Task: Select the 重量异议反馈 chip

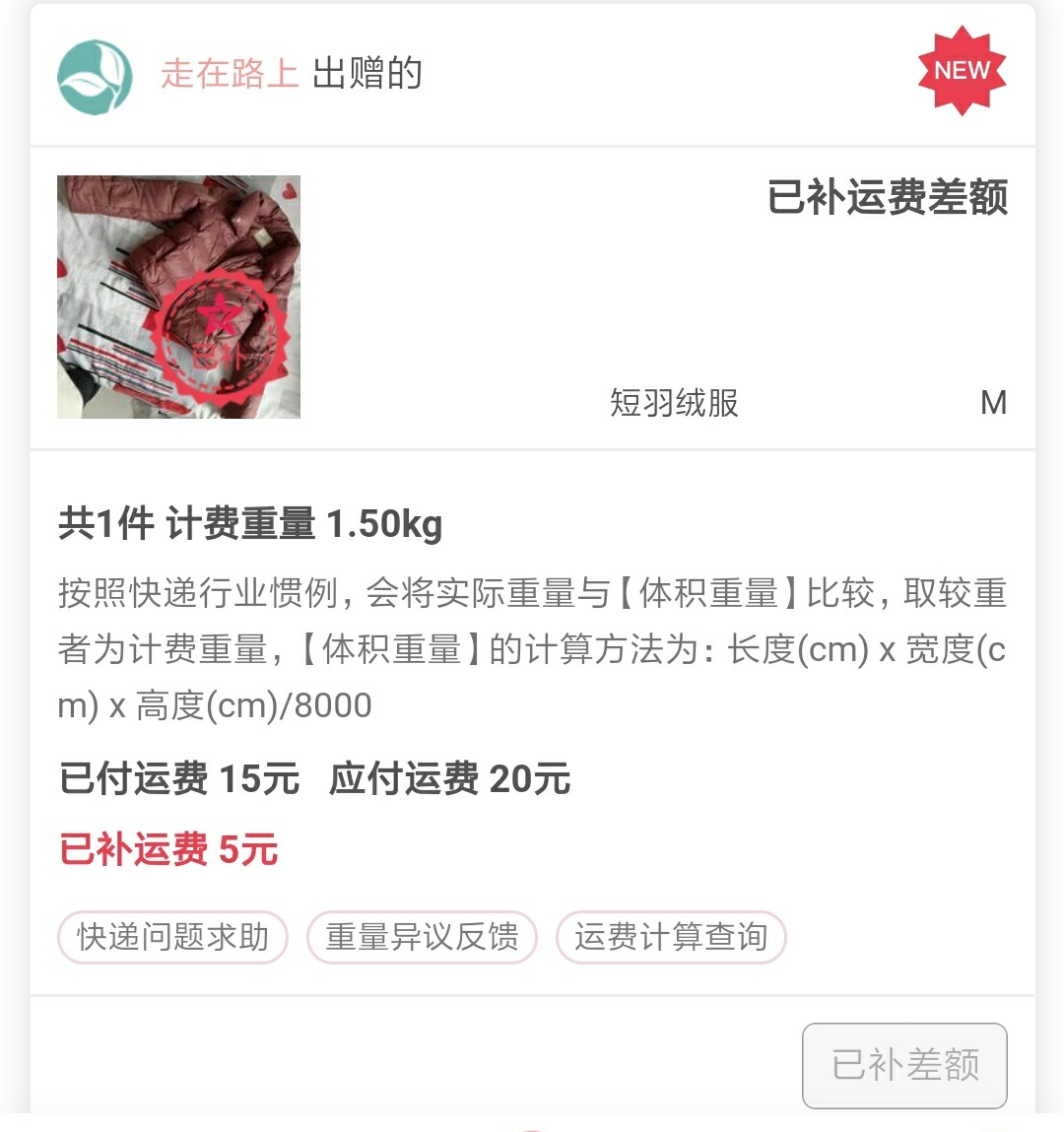Action: pyautogui.click(x=422, y=936)
